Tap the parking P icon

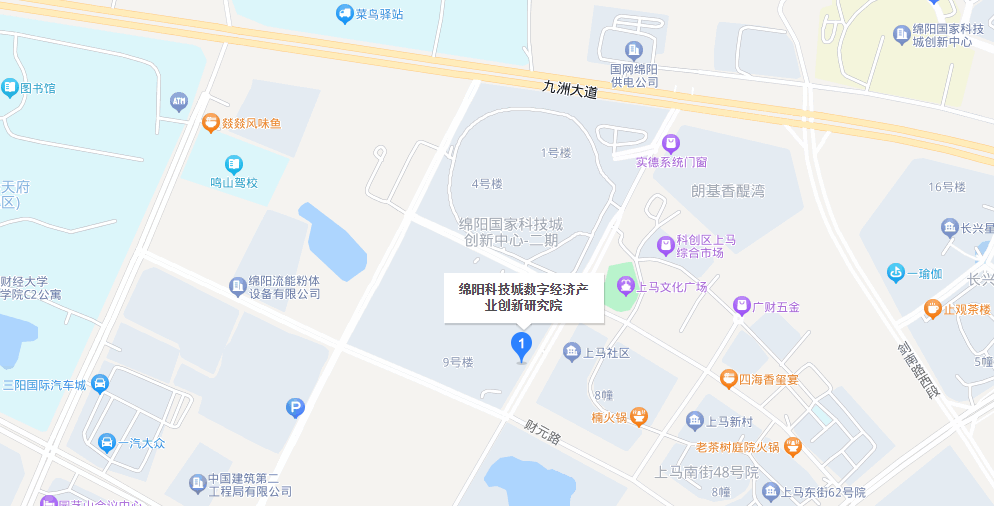pyautogui.click(x=295, y=407)
